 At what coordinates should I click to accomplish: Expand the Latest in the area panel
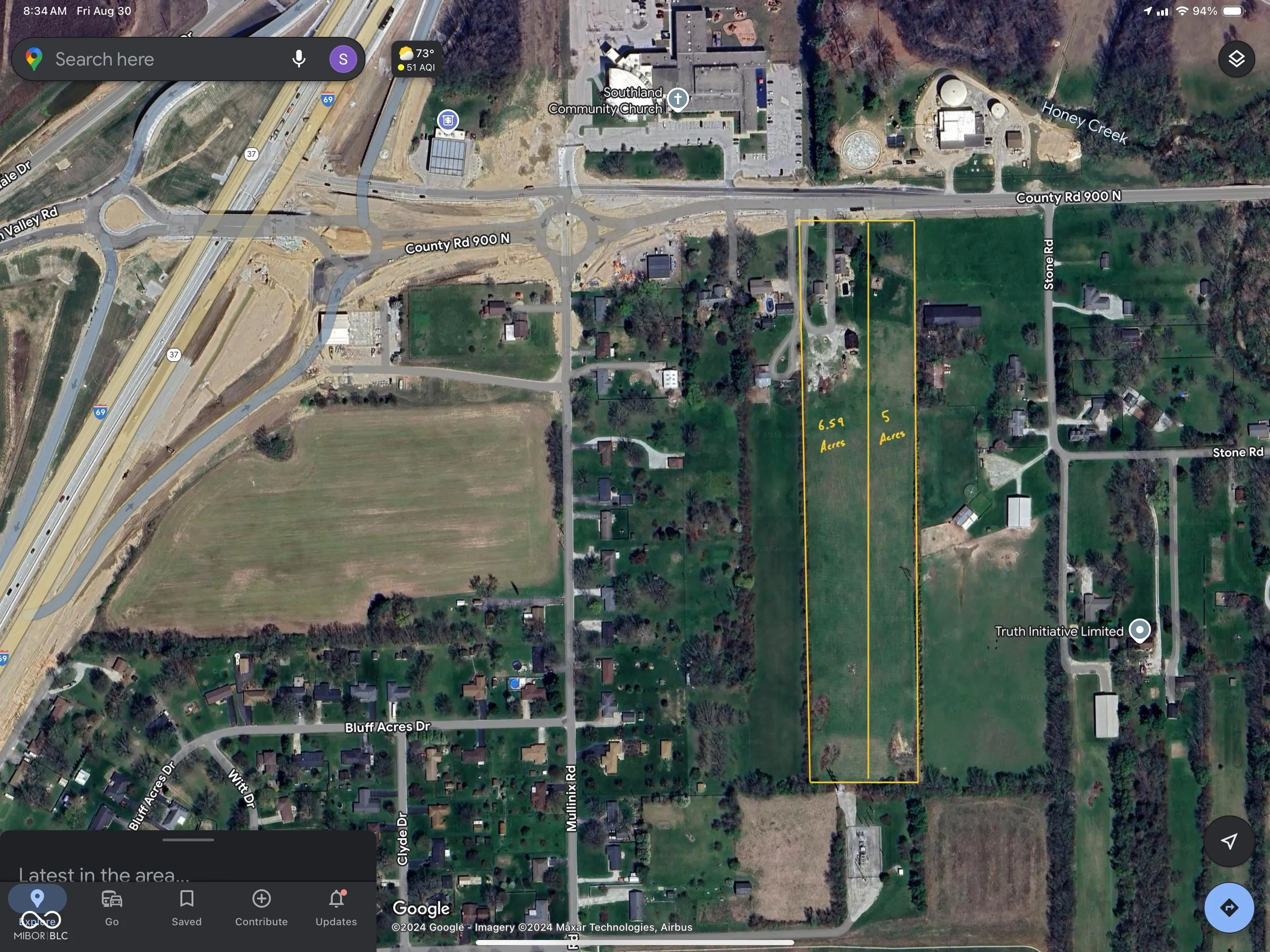tap(188, 861)
